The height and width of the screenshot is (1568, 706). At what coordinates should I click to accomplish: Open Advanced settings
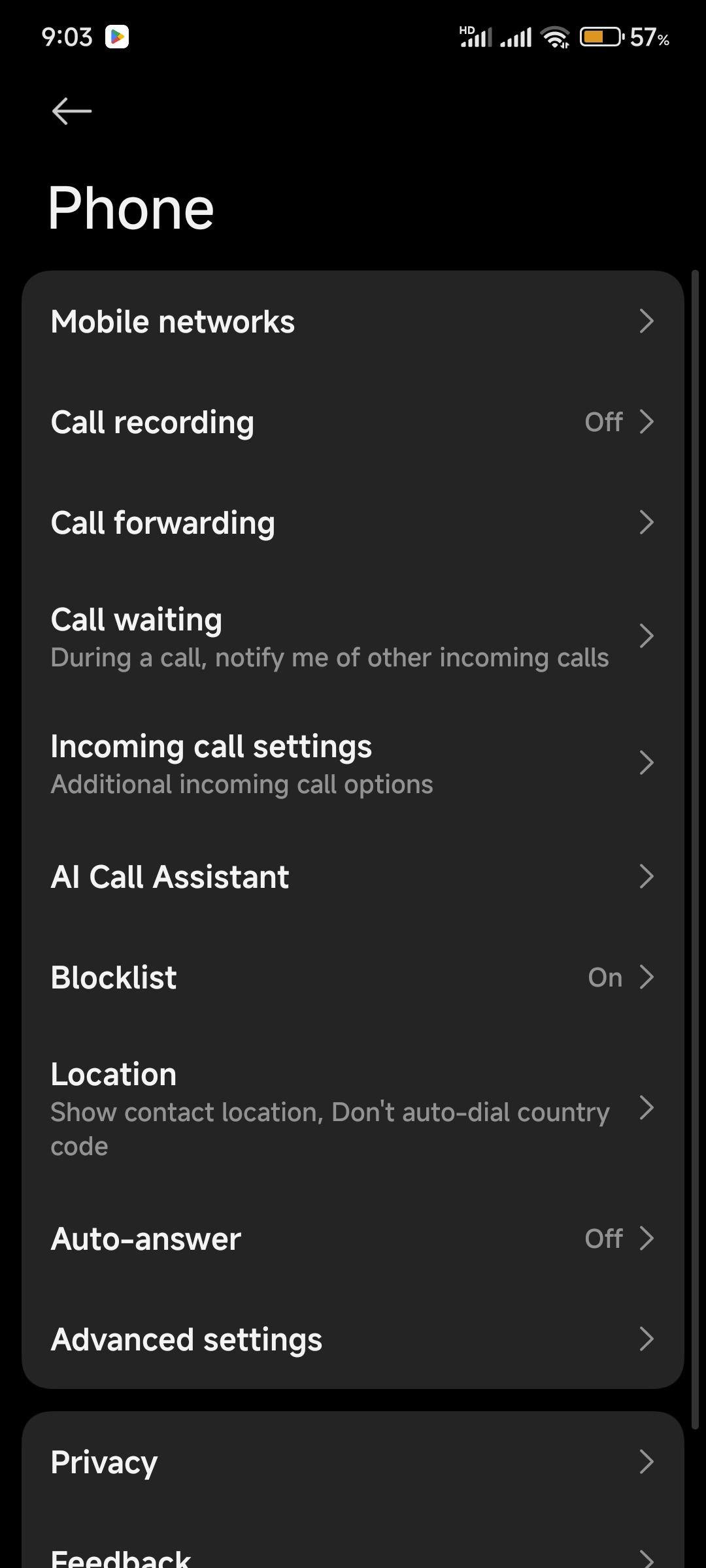353,1339
